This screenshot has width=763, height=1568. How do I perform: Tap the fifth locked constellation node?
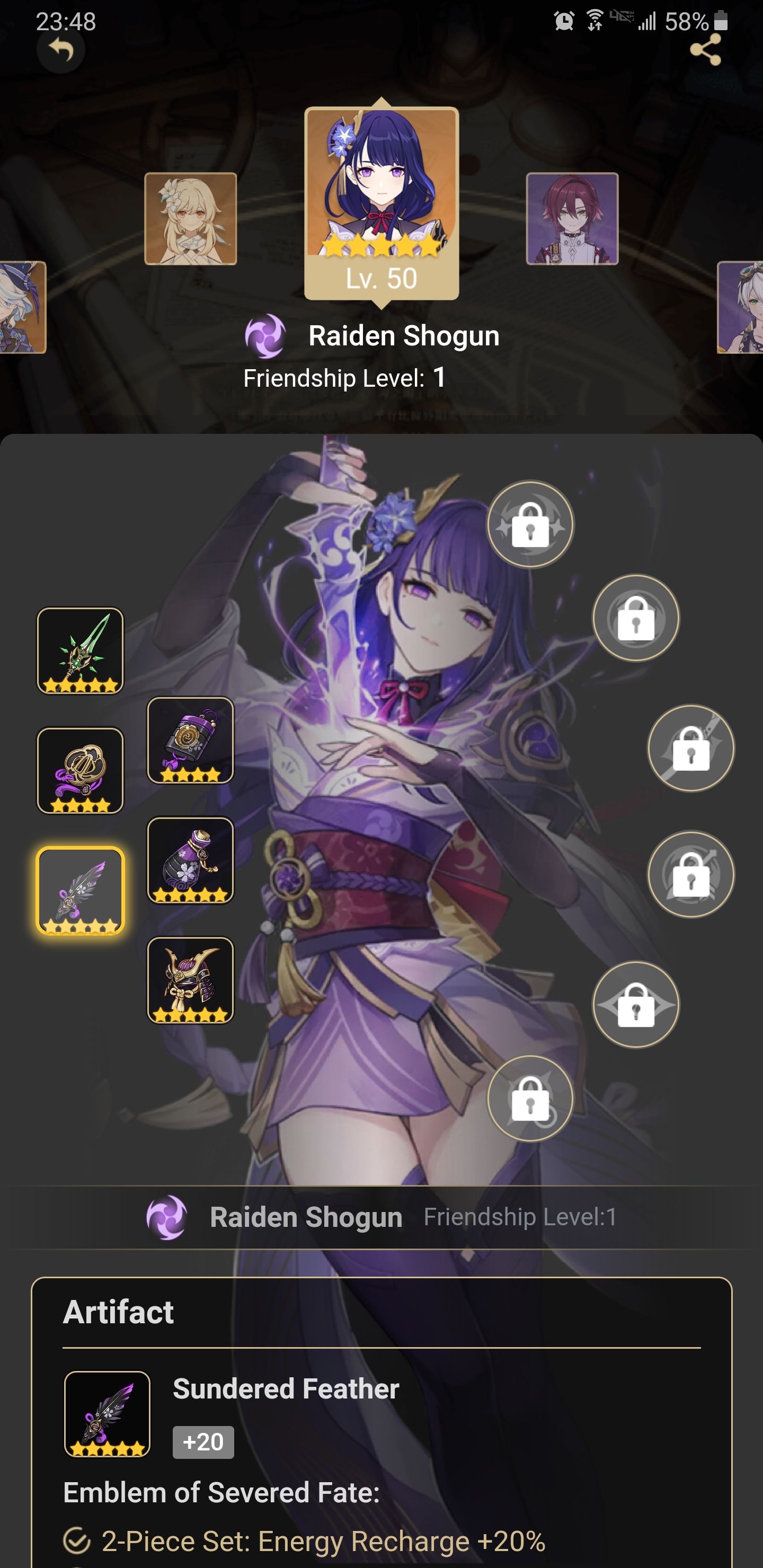tap(636, 1004)
